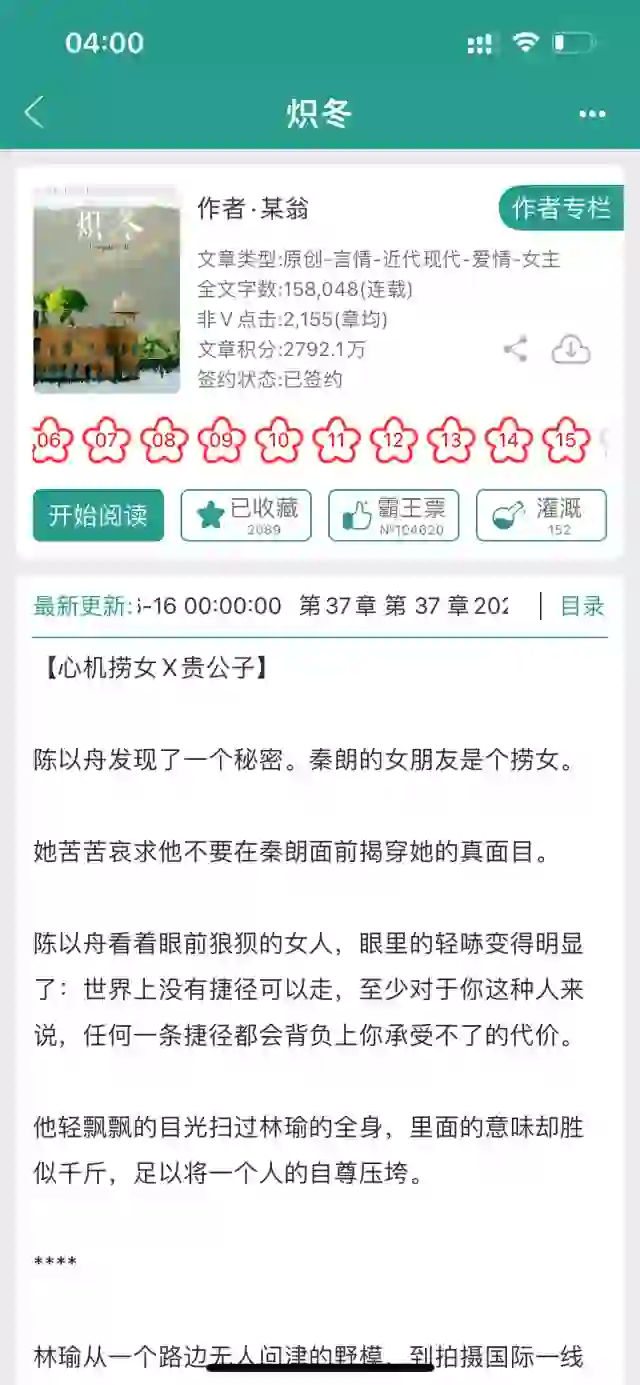The height and width of the screenshot is (1385, 640).
Task: Download the novel with the cloud icon
Action: pos(571,349)
